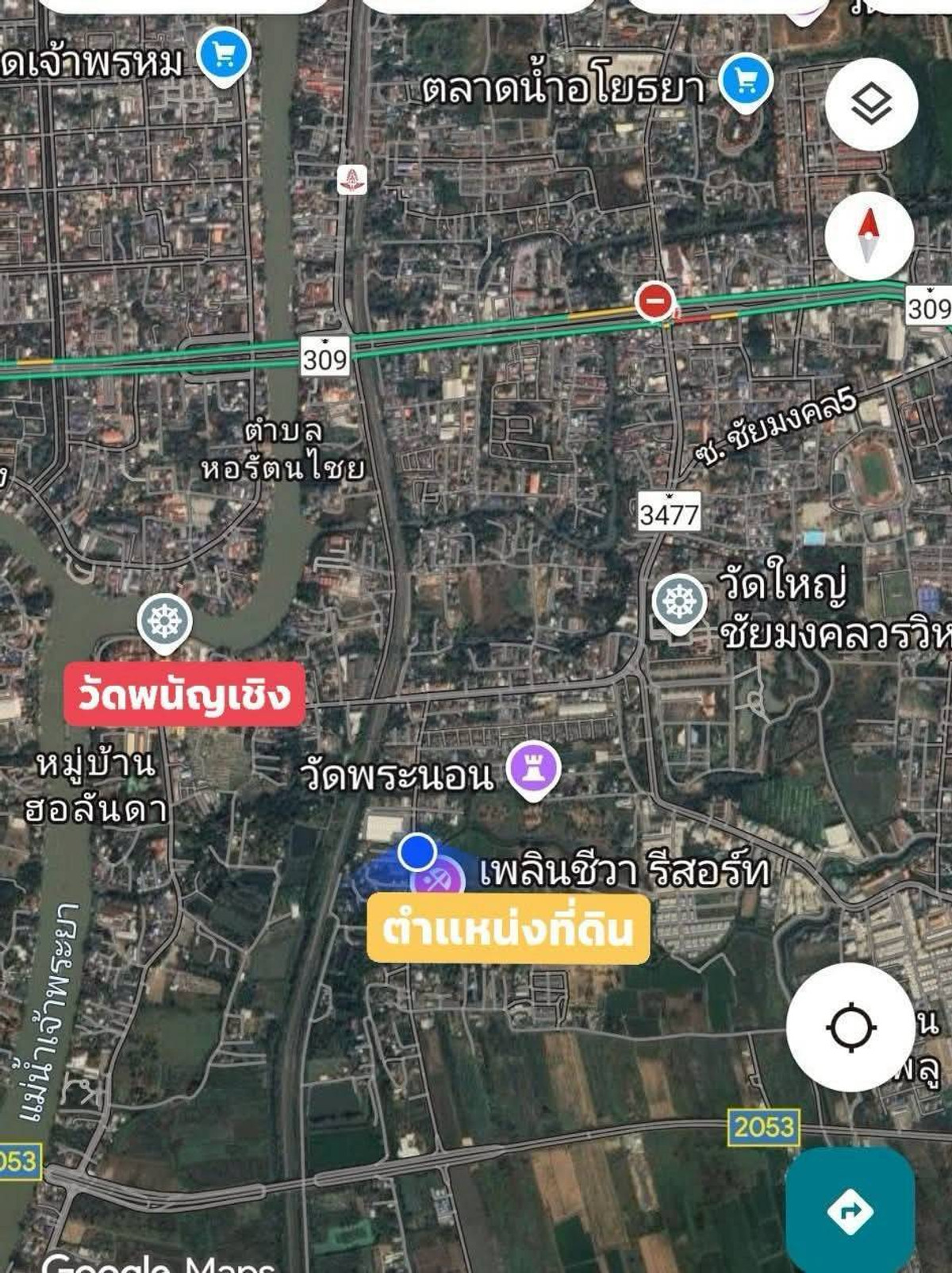952x1273 pixels.
Task: Open the railway station icon on the map
Action: pyautogui.click(x=351, y=180)
